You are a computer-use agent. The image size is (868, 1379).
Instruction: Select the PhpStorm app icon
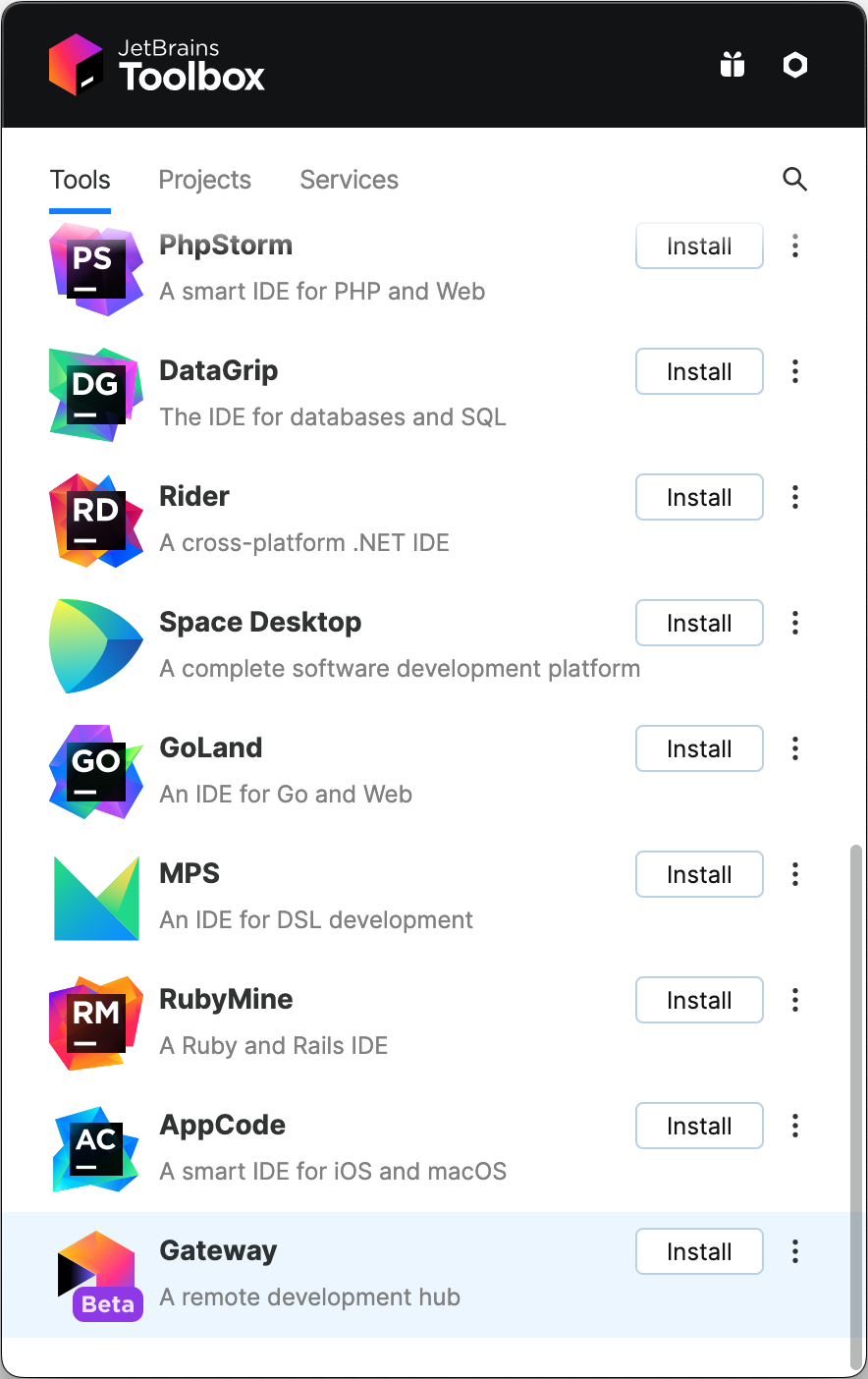[x=95, y=269]
